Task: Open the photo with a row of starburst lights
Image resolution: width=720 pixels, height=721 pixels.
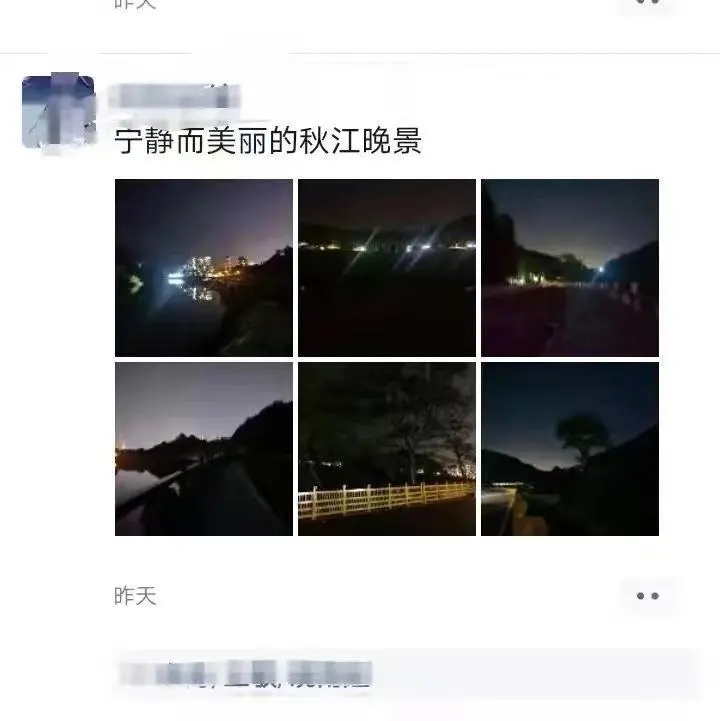Action: tap(387, 268)
